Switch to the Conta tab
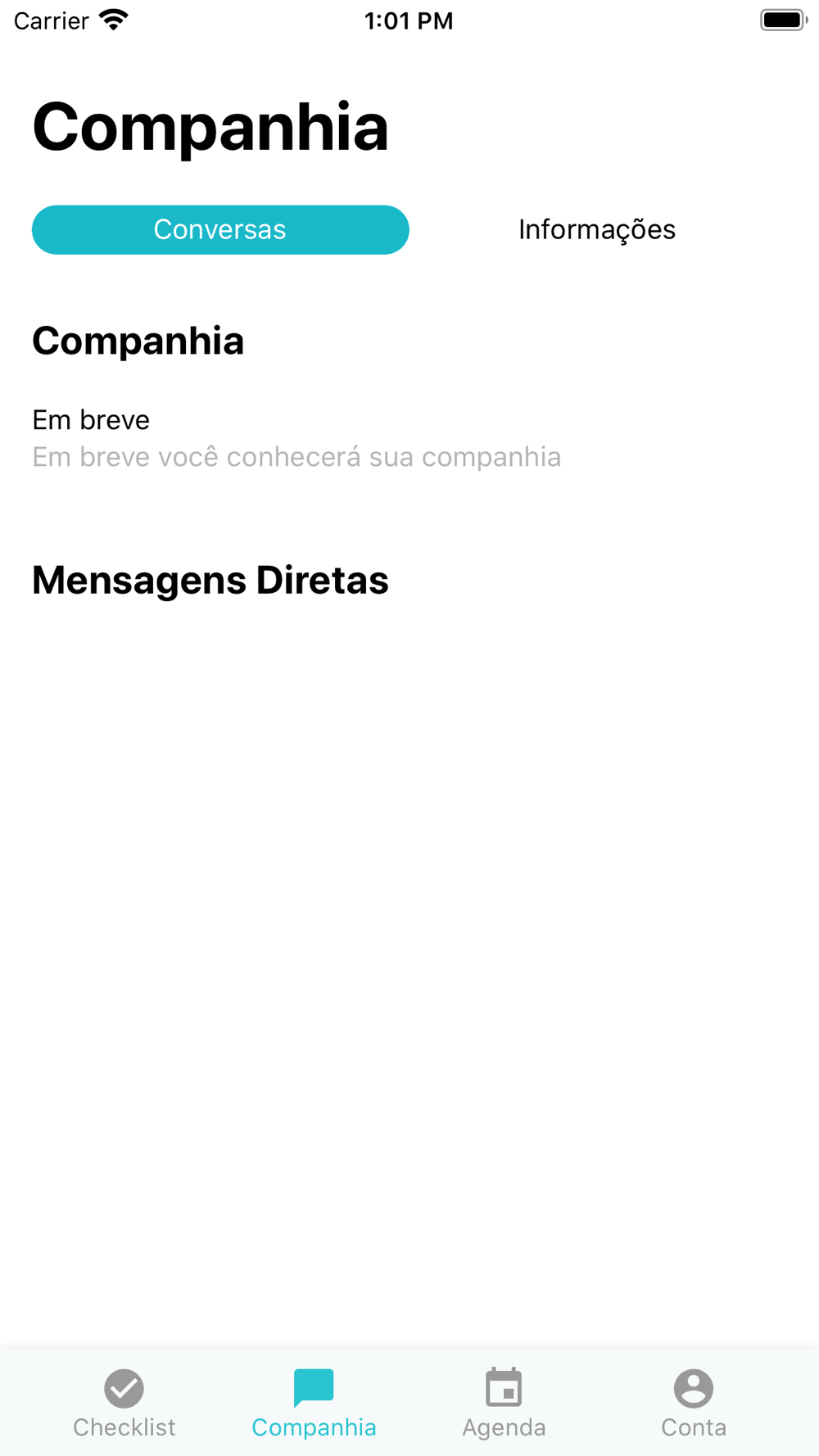The height and width of the screenshot is (1456, 819). click(694, 1404)
